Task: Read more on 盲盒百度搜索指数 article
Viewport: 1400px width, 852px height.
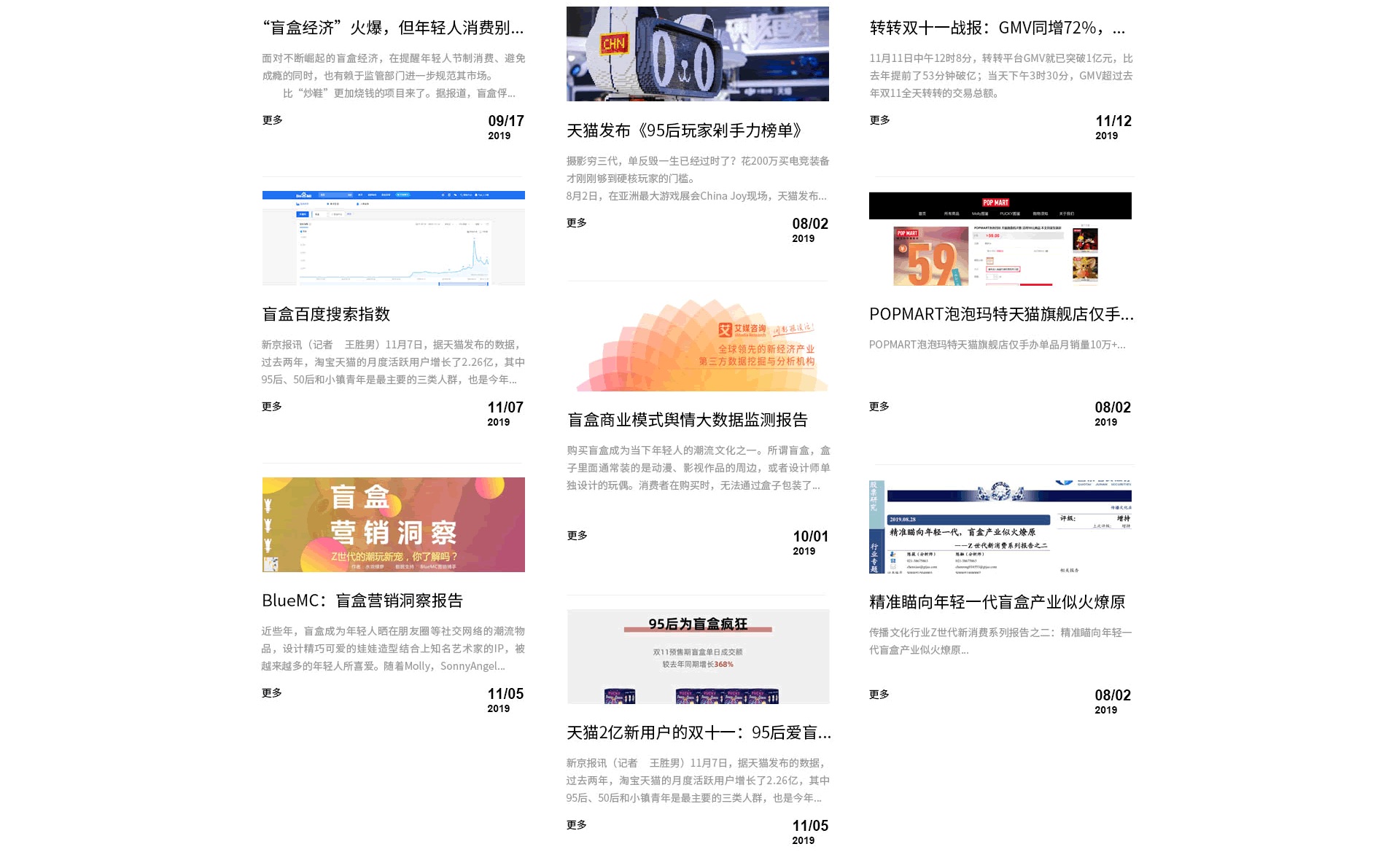Action: click(x=271, y=407)
